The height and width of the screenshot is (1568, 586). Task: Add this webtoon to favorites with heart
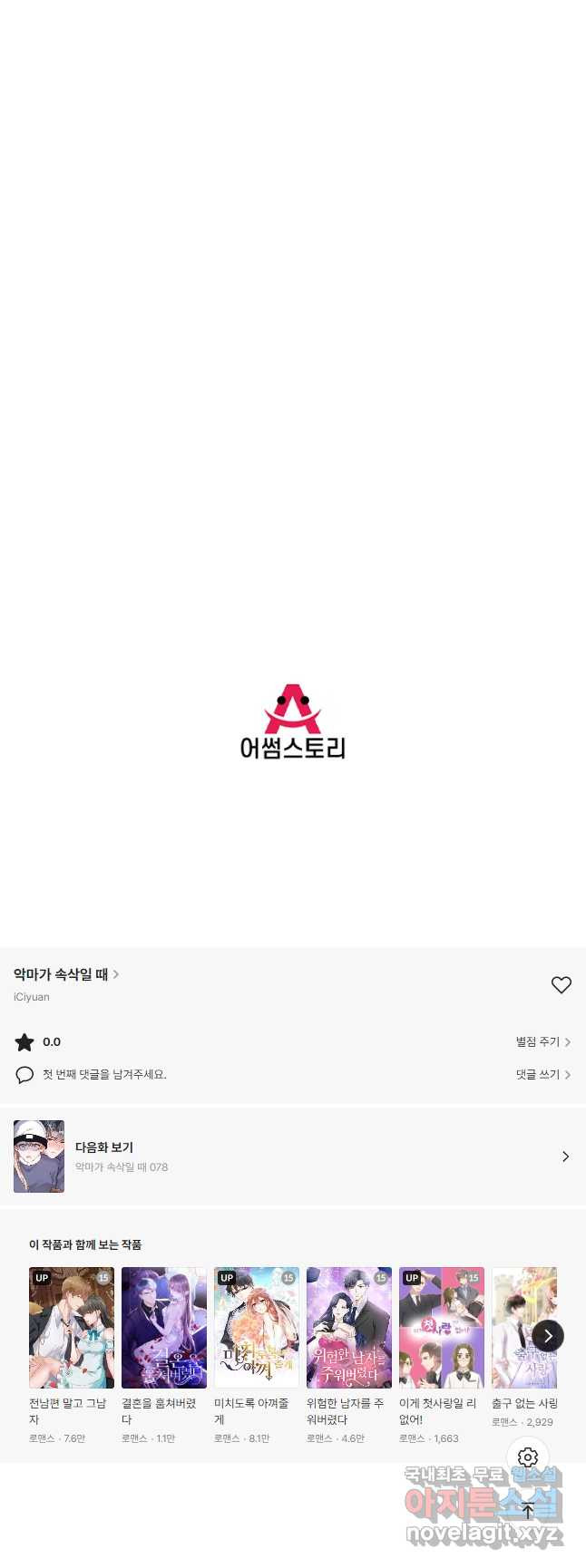tap(562, 985)
